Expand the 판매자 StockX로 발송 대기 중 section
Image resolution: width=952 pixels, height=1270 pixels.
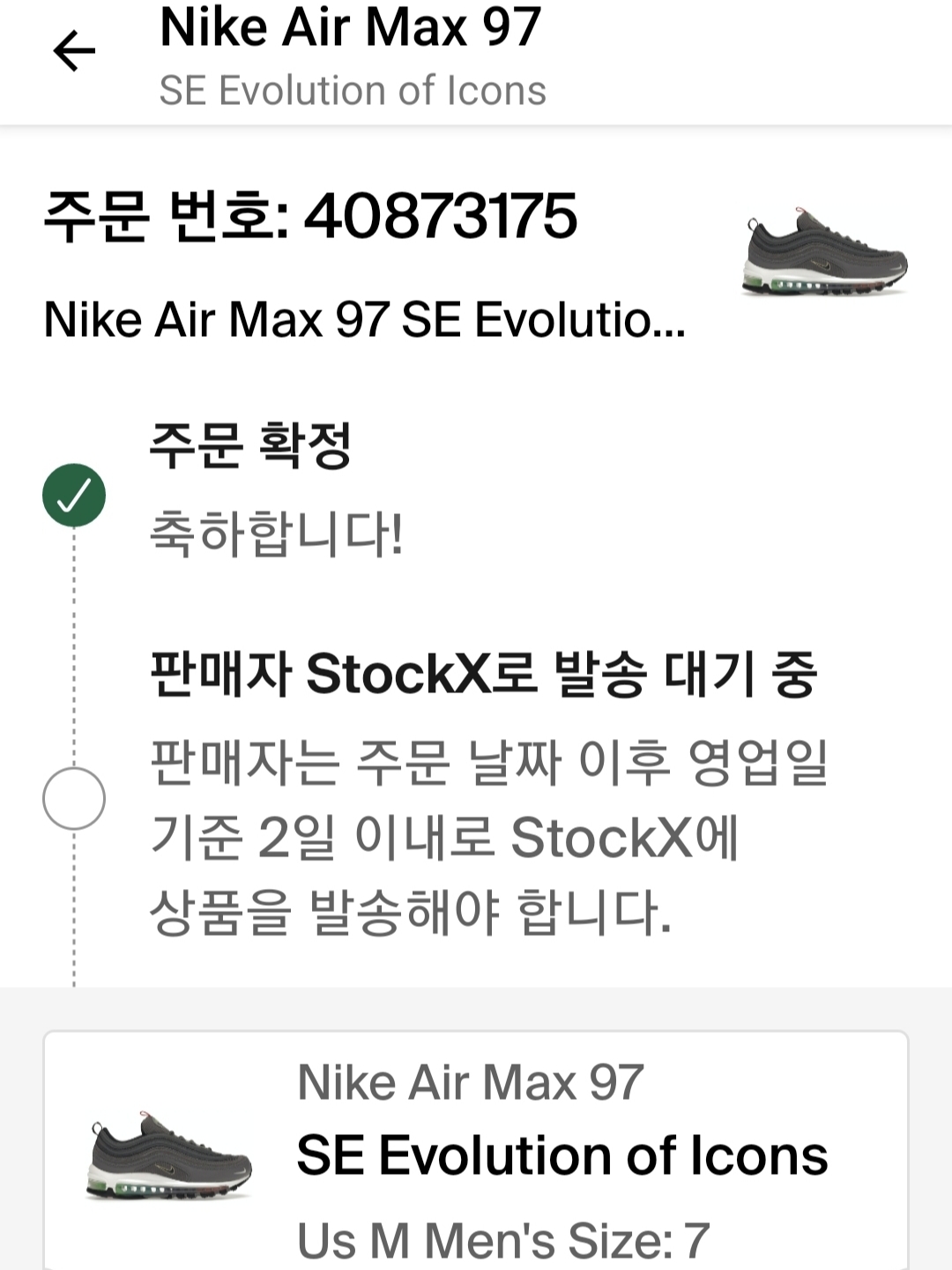point(489,675)
